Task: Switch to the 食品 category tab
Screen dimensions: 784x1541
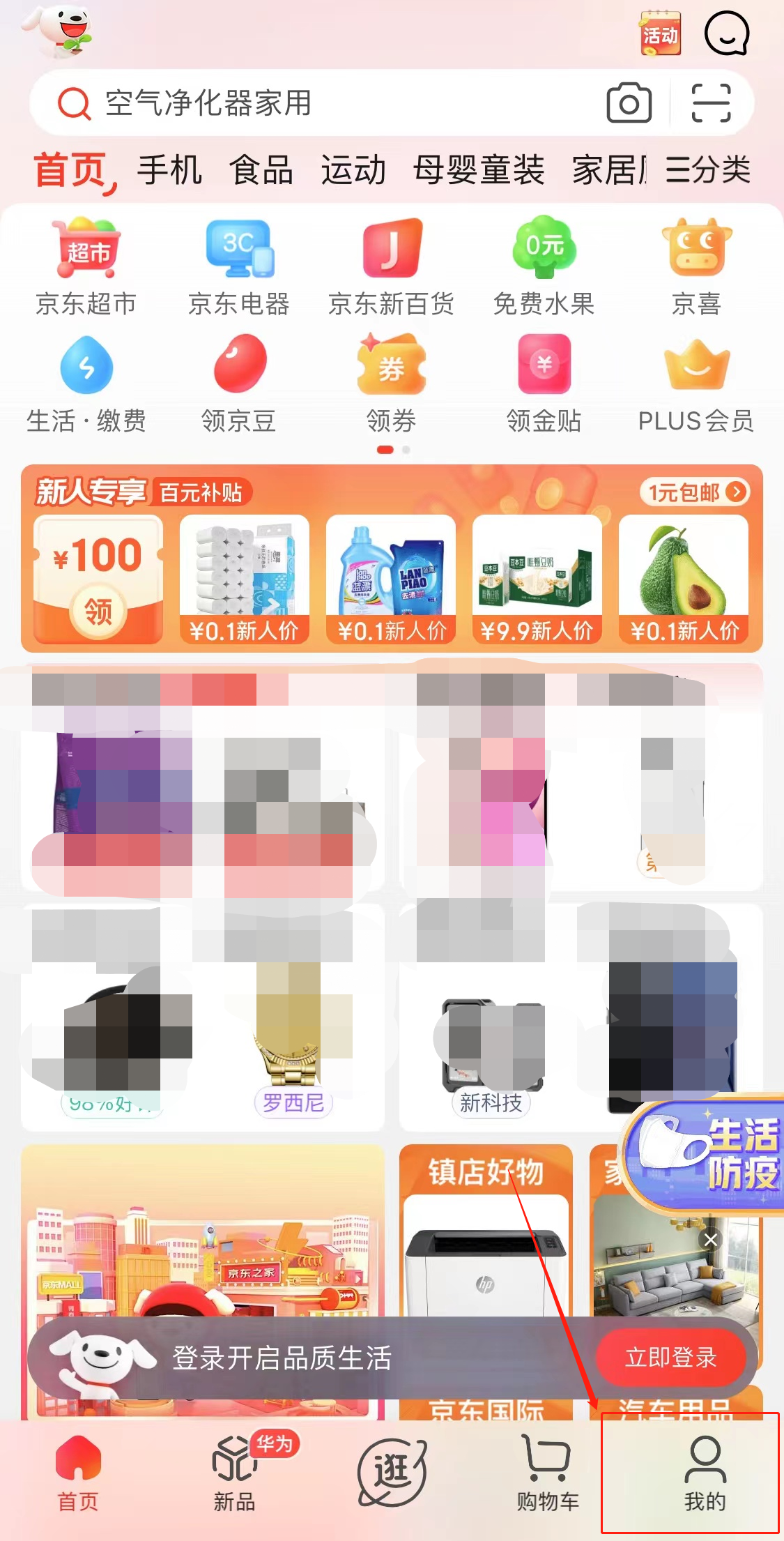Action: (261, 170)
